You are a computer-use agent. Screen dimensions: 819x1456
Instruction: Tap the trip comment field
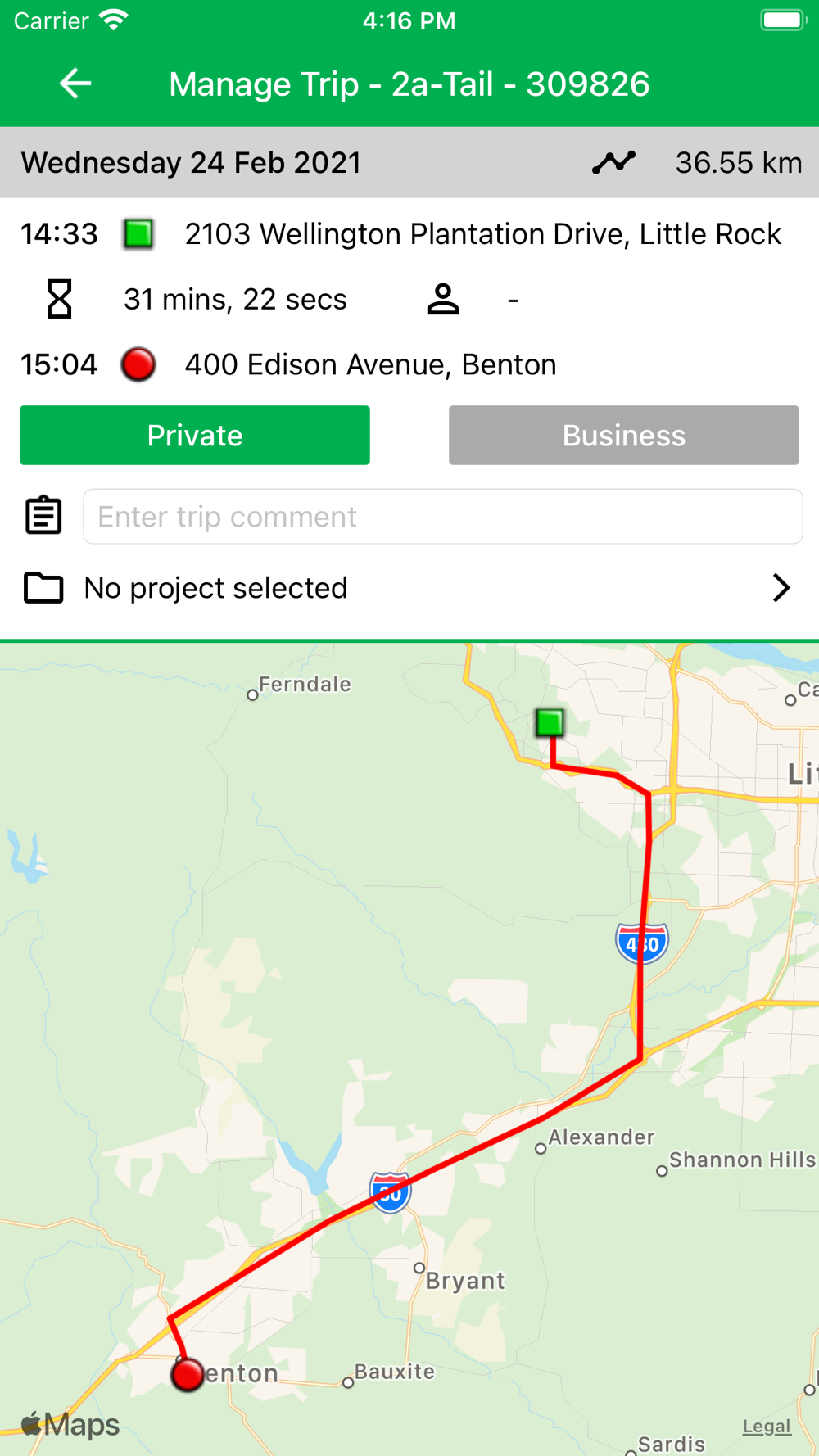pos(442,517)
